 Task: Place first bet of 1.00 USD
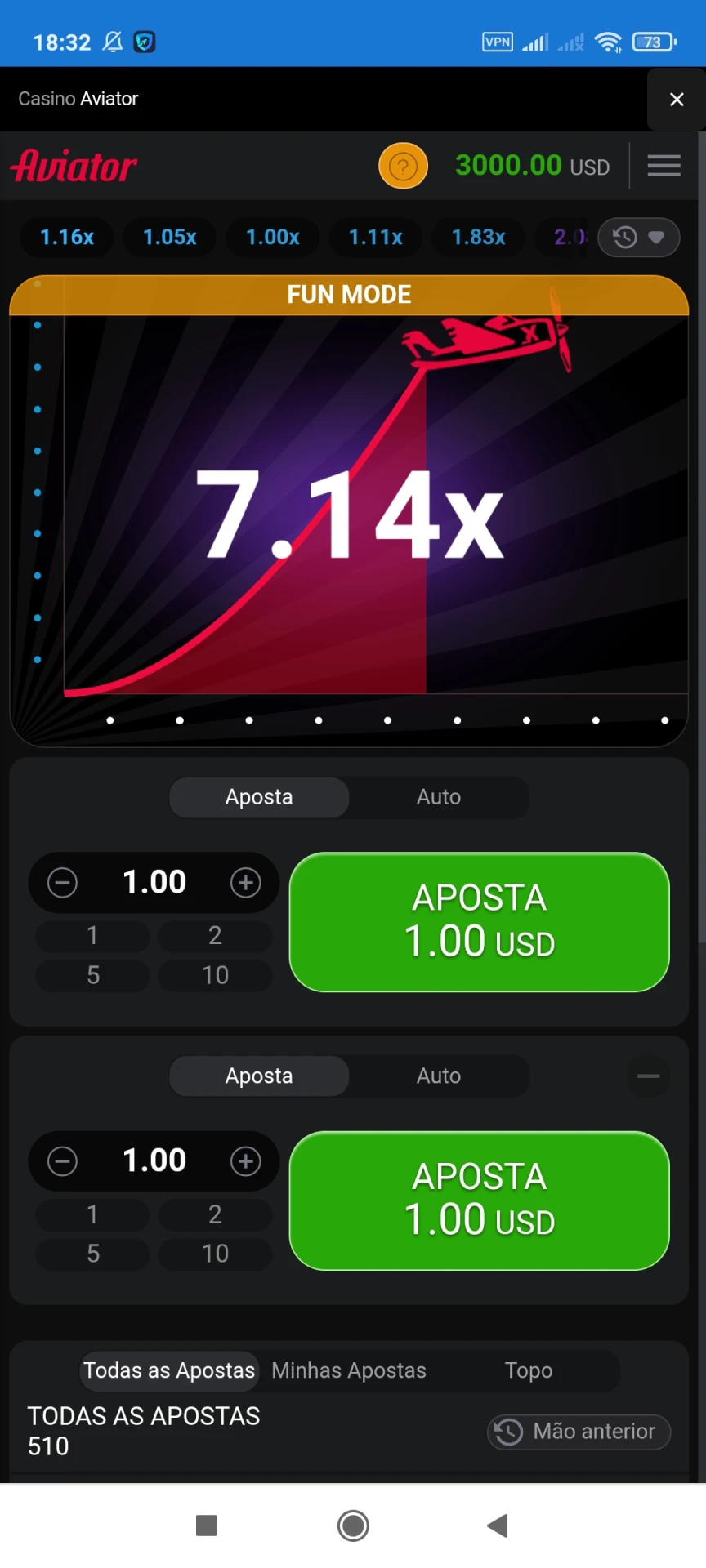click(479, 922)
